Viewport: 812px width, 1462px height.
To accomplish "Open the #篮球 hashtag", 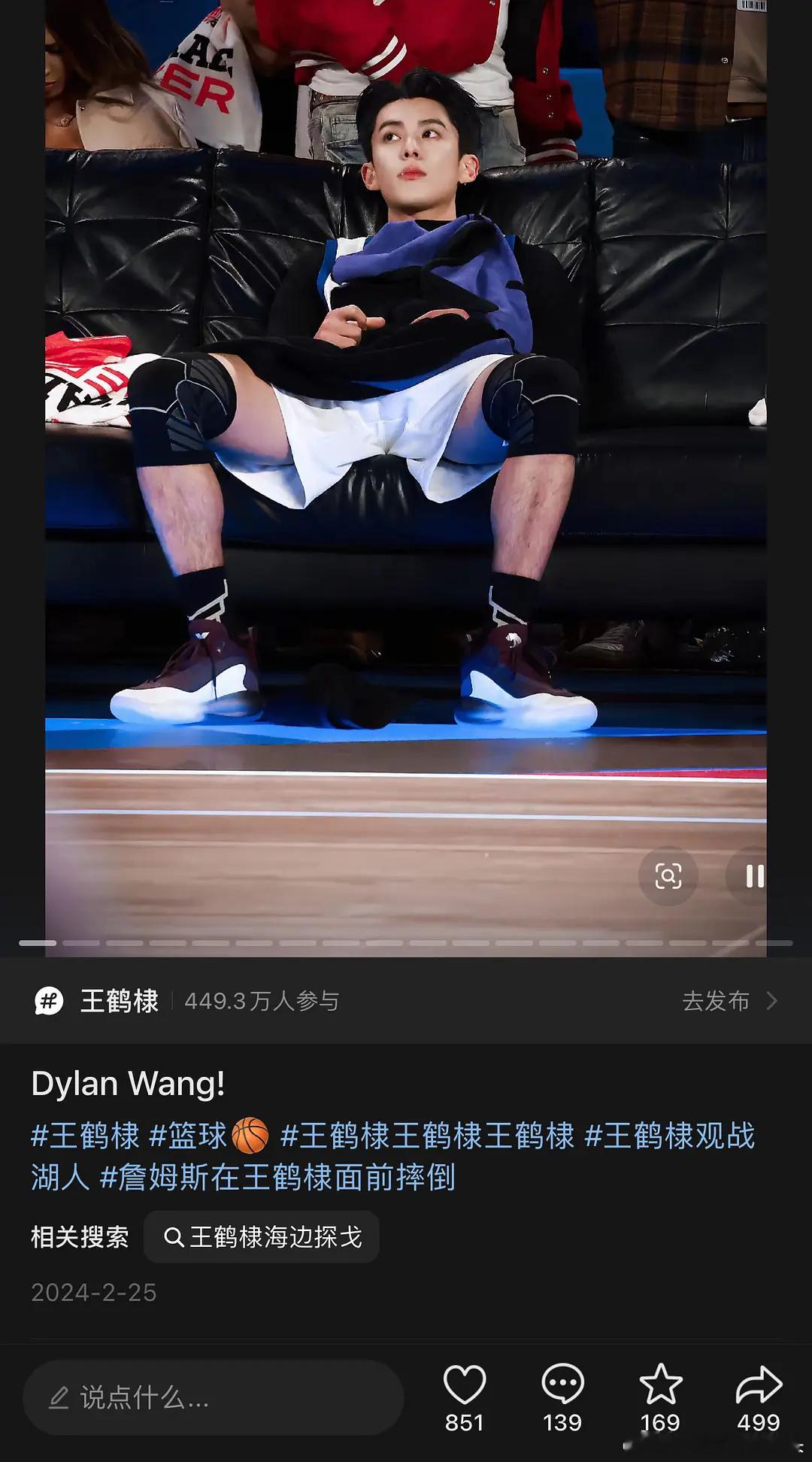I will (209, 1136).
